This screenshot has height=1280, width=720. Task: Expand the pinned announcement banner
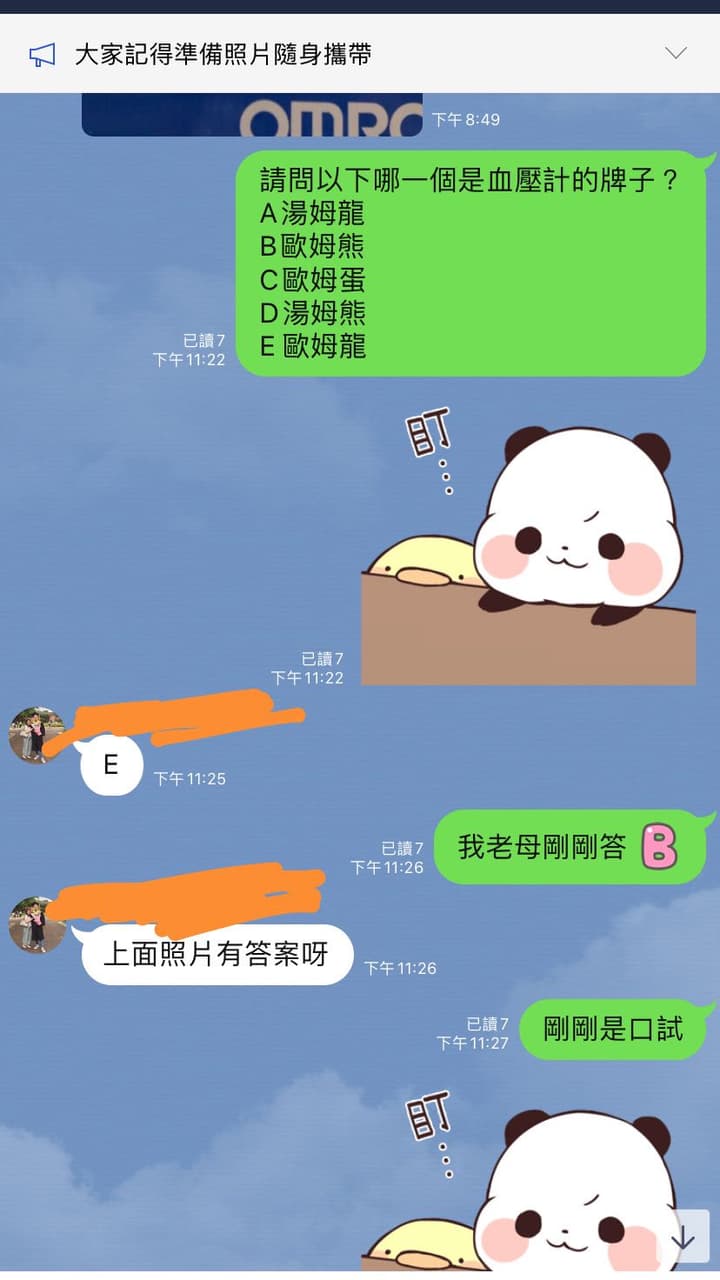pos(676,53)
